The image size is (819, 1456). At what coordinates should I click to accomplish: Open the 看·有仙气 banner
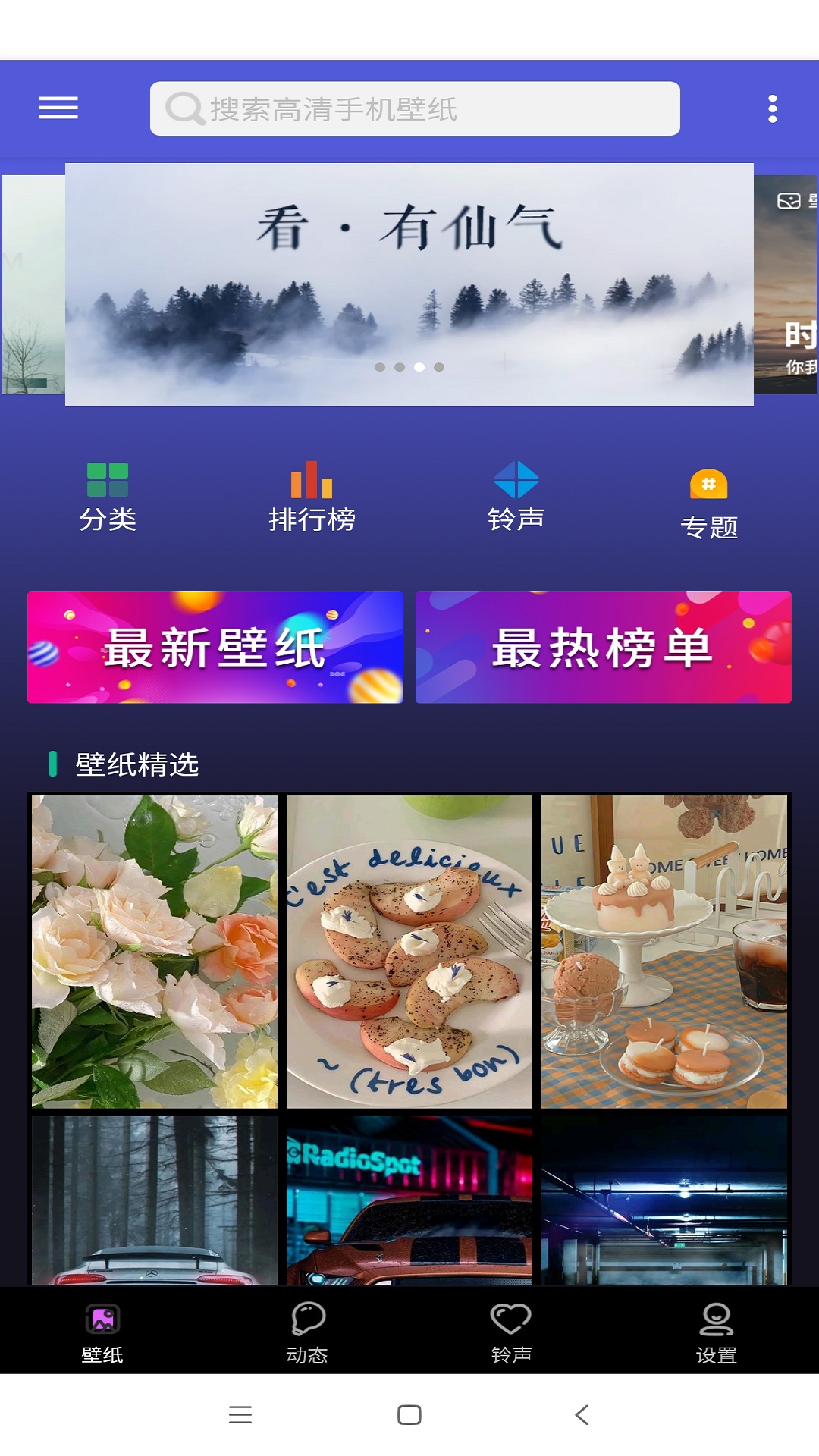coord(409,284)
